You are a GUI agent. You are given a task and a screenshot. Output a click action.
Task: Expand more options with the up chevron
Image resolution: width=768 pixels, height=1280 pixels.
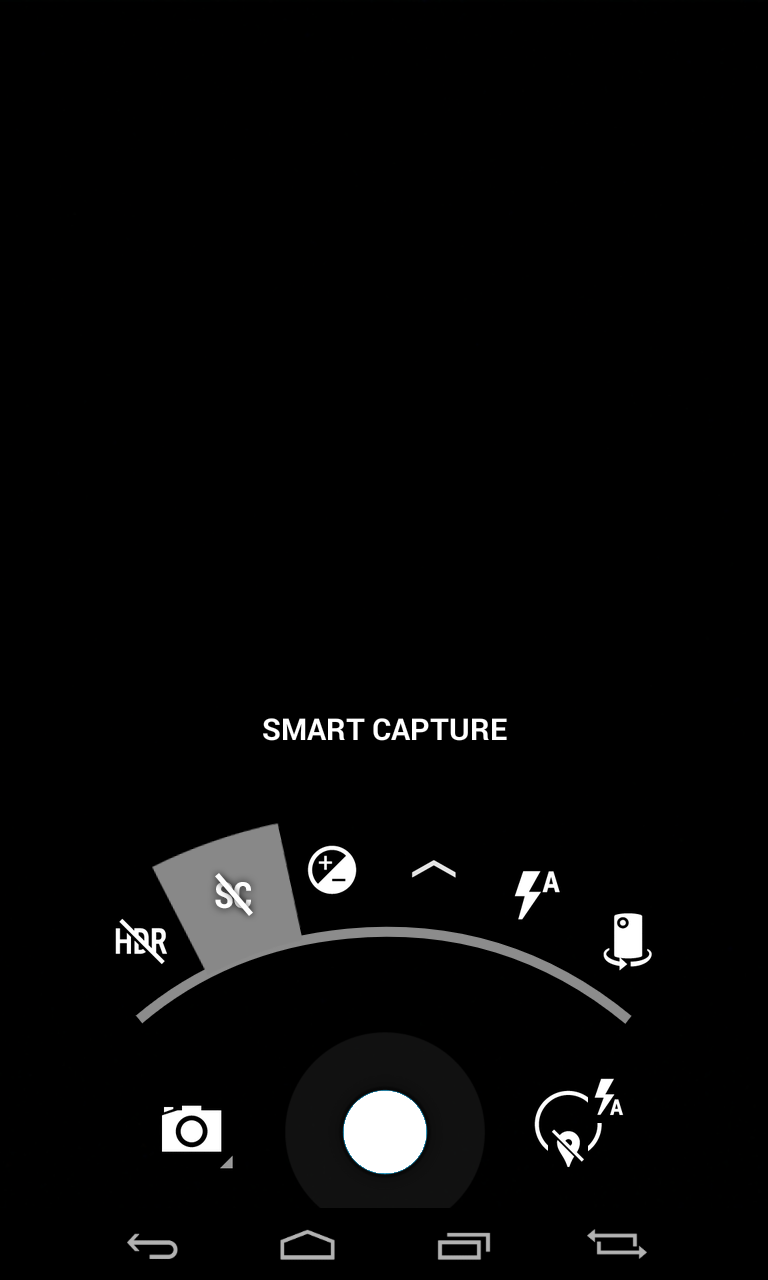tap(434, 870)
